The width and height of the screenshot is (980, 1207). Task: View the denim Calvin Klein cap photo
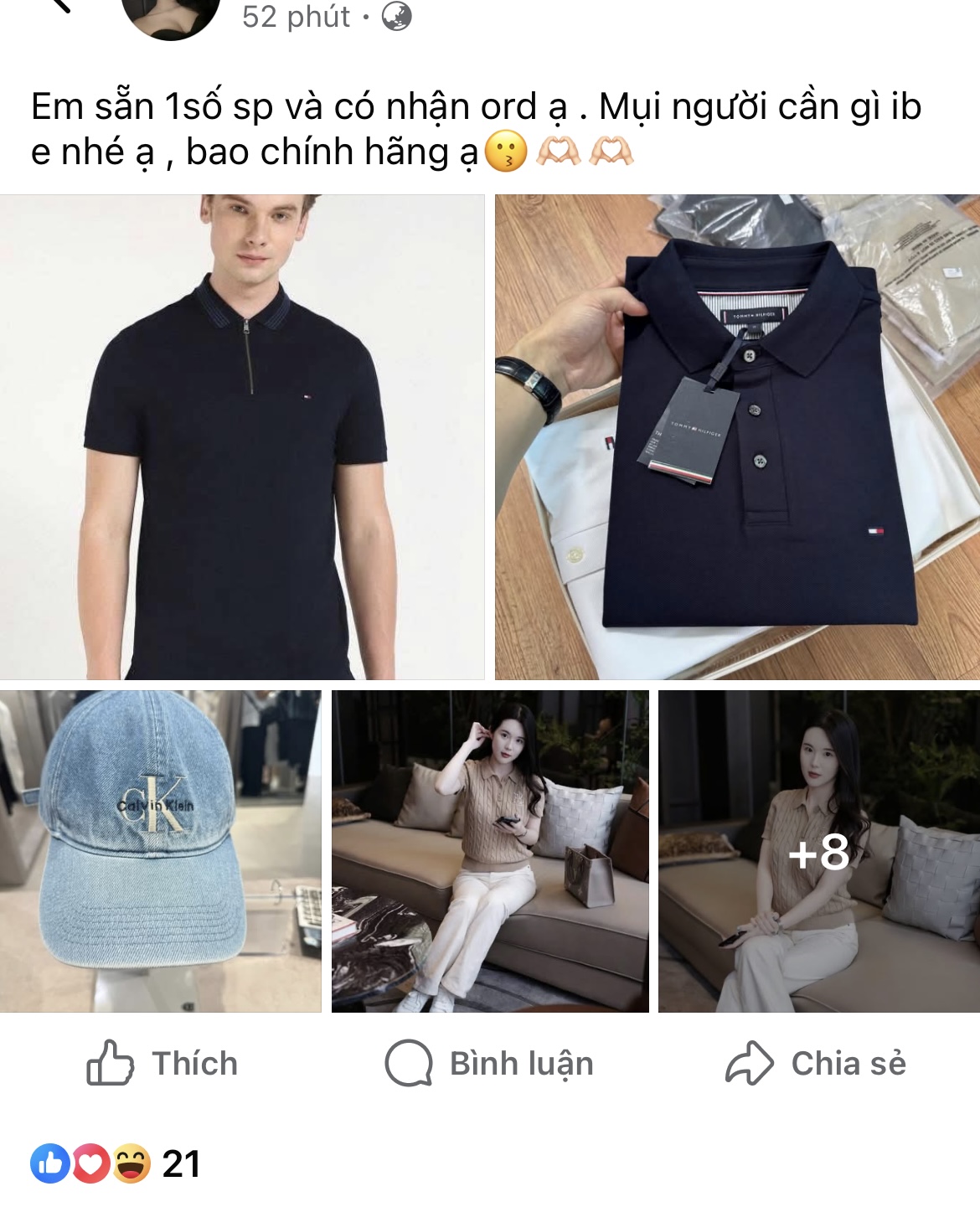click(x=160, y=851)
